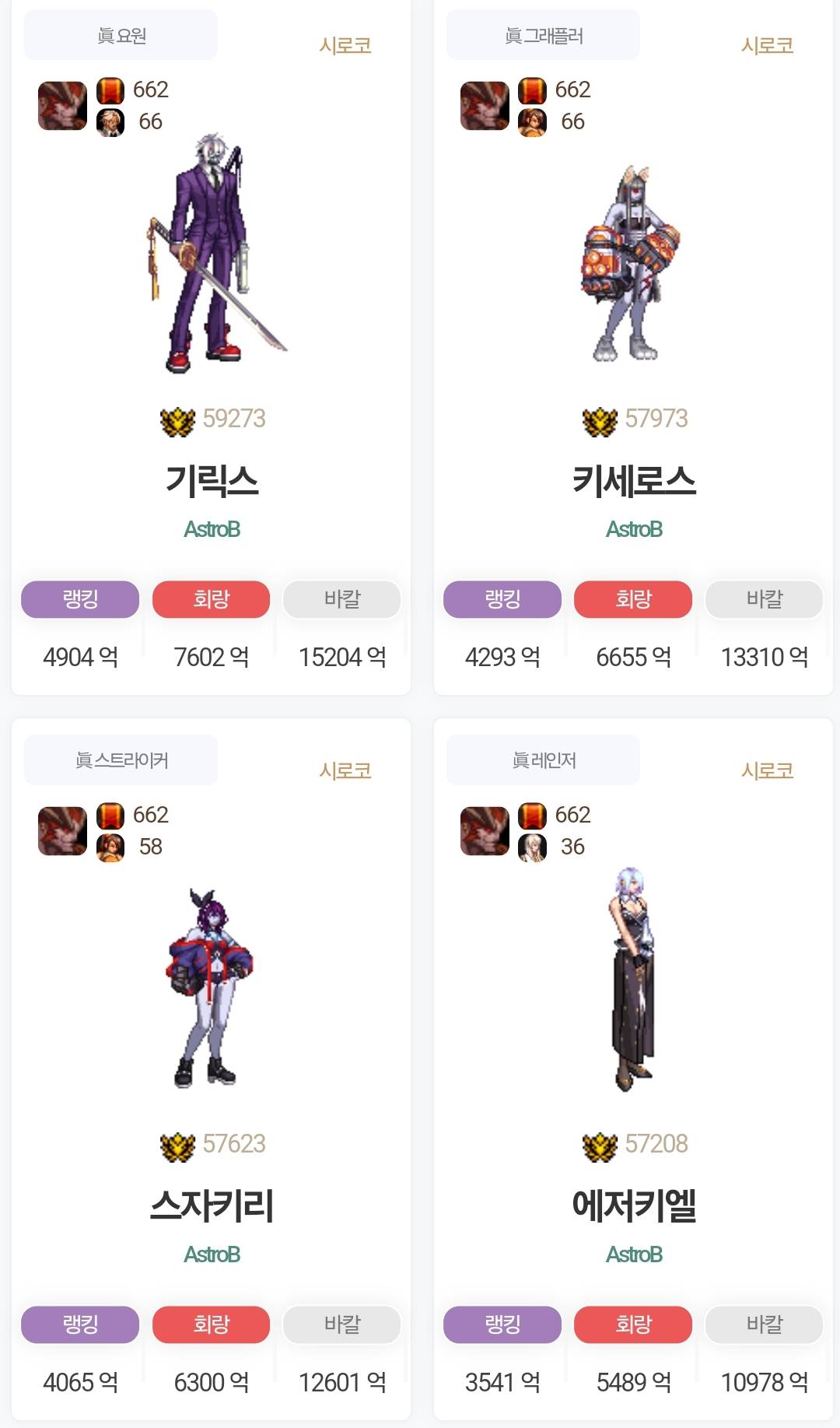840x1428 pixels.
Task: View 스자키리 character details
Action: 212,1205
